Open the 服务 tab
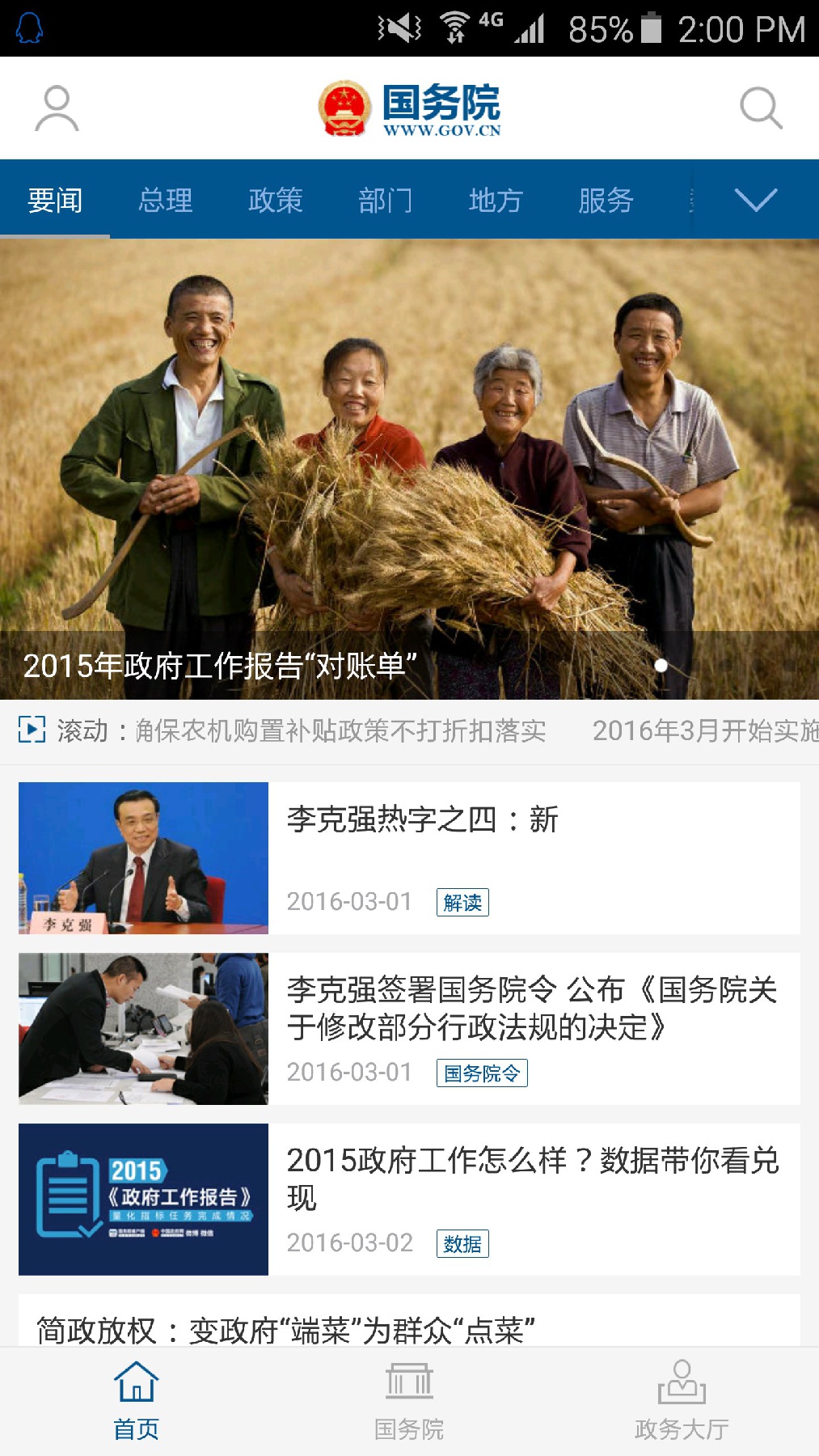This screenshot has width=819, height=1456. (x=606, y=200)
